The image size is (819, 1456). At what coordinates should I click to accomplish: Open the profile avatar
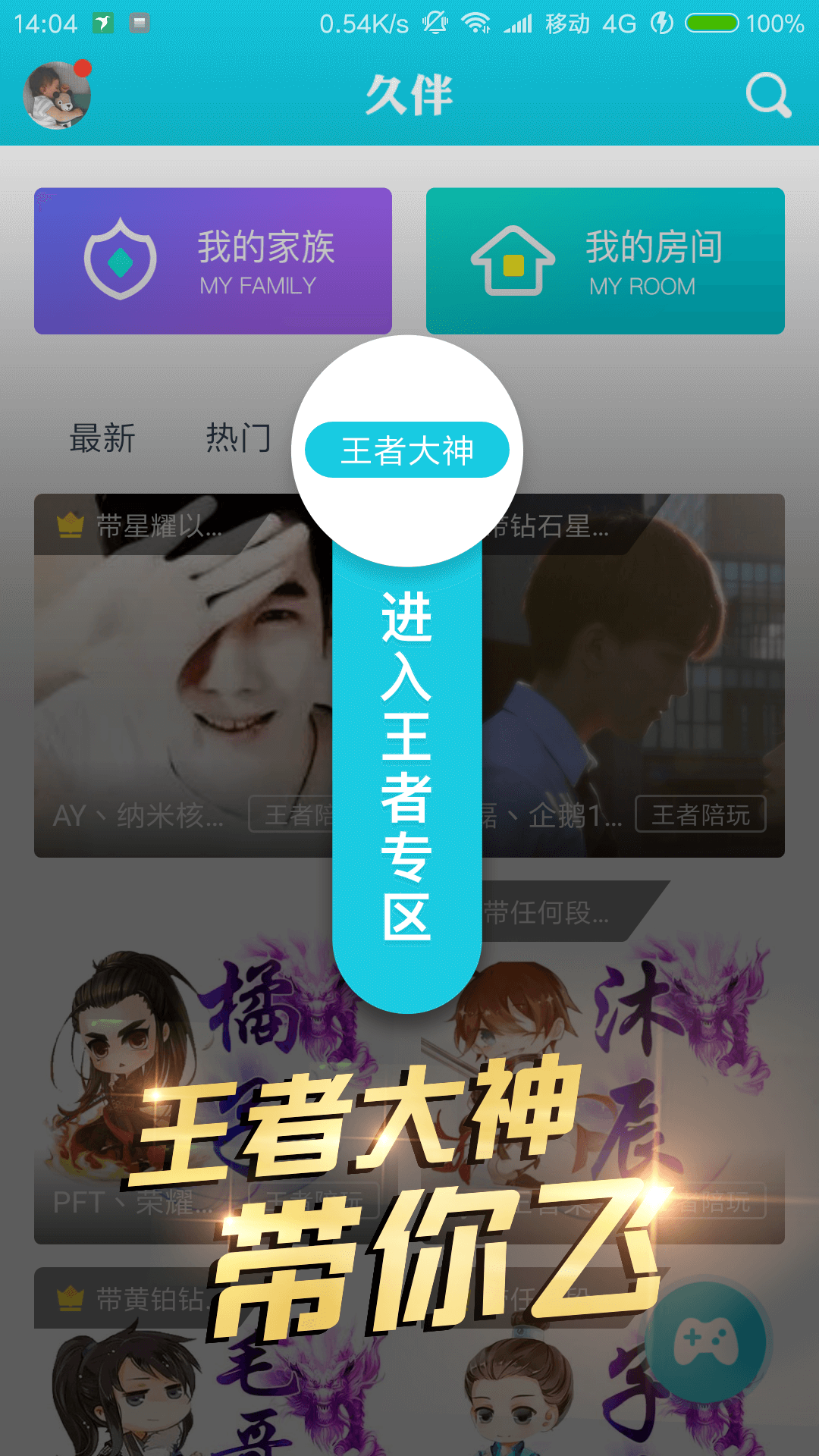(57, 96)
